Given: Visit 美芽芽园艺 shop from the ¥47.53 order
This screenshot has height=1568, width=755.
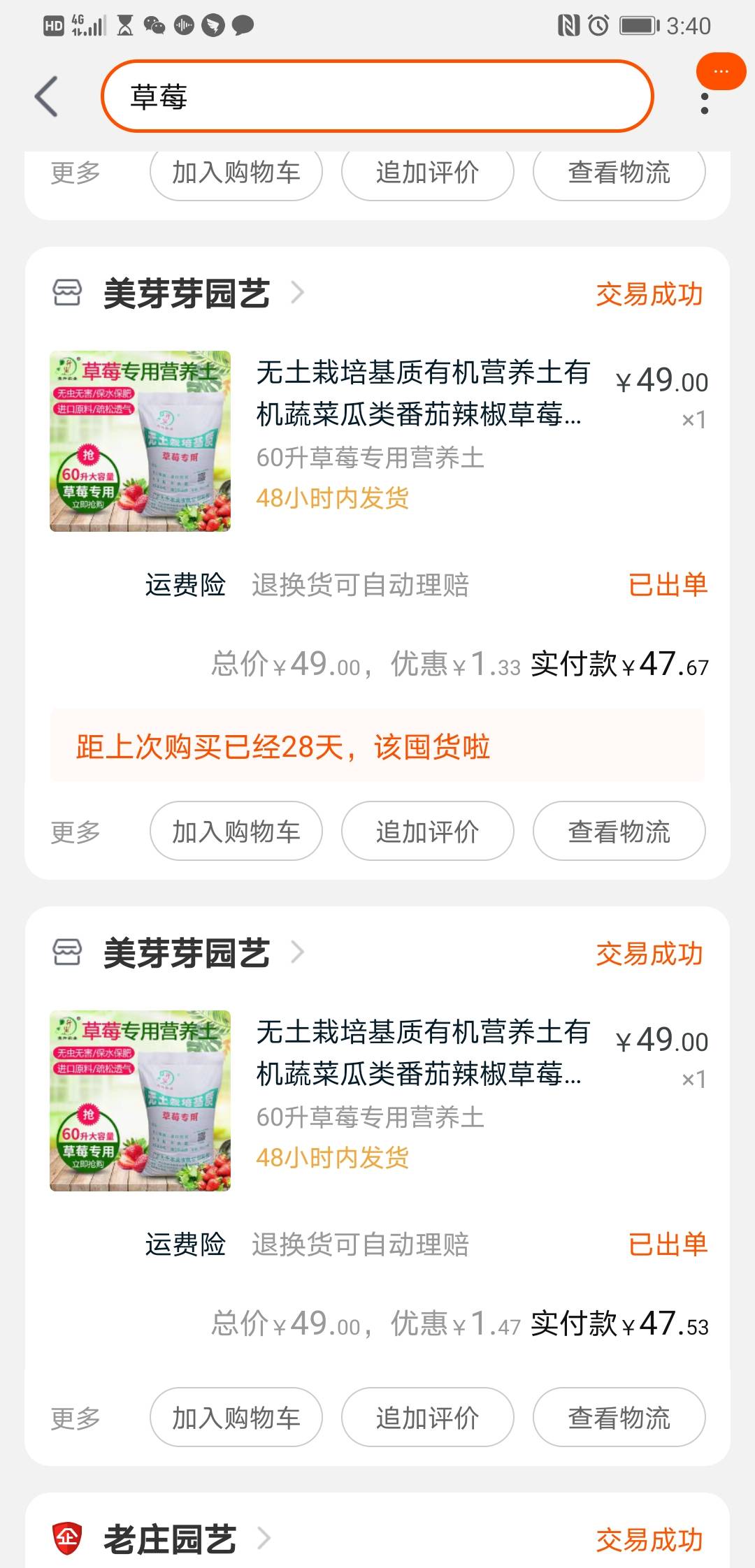Looking at the screenshot, I should pyautogui.click(x=186, y=953).
